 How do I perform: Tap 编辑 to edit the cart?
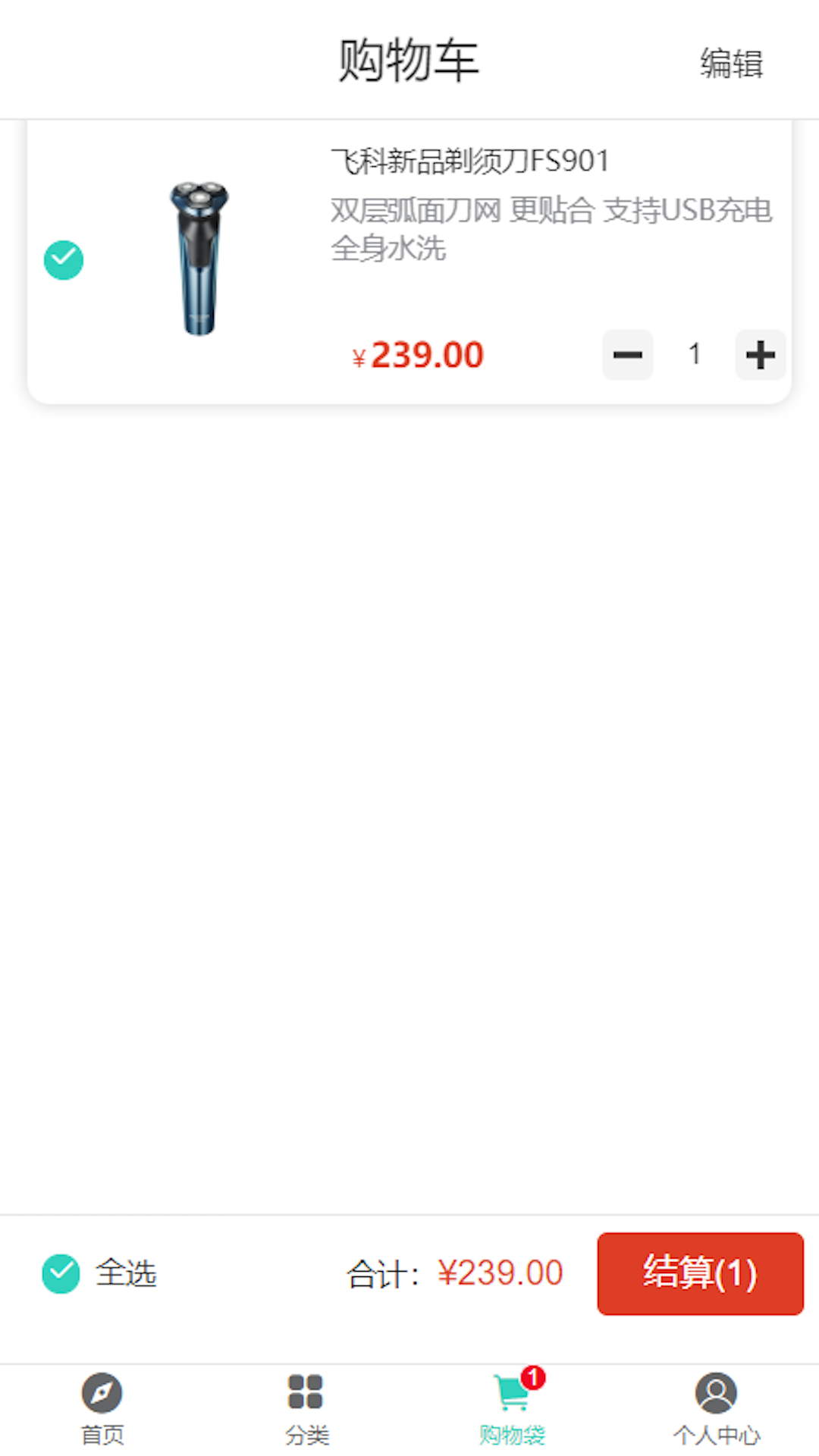731,63
